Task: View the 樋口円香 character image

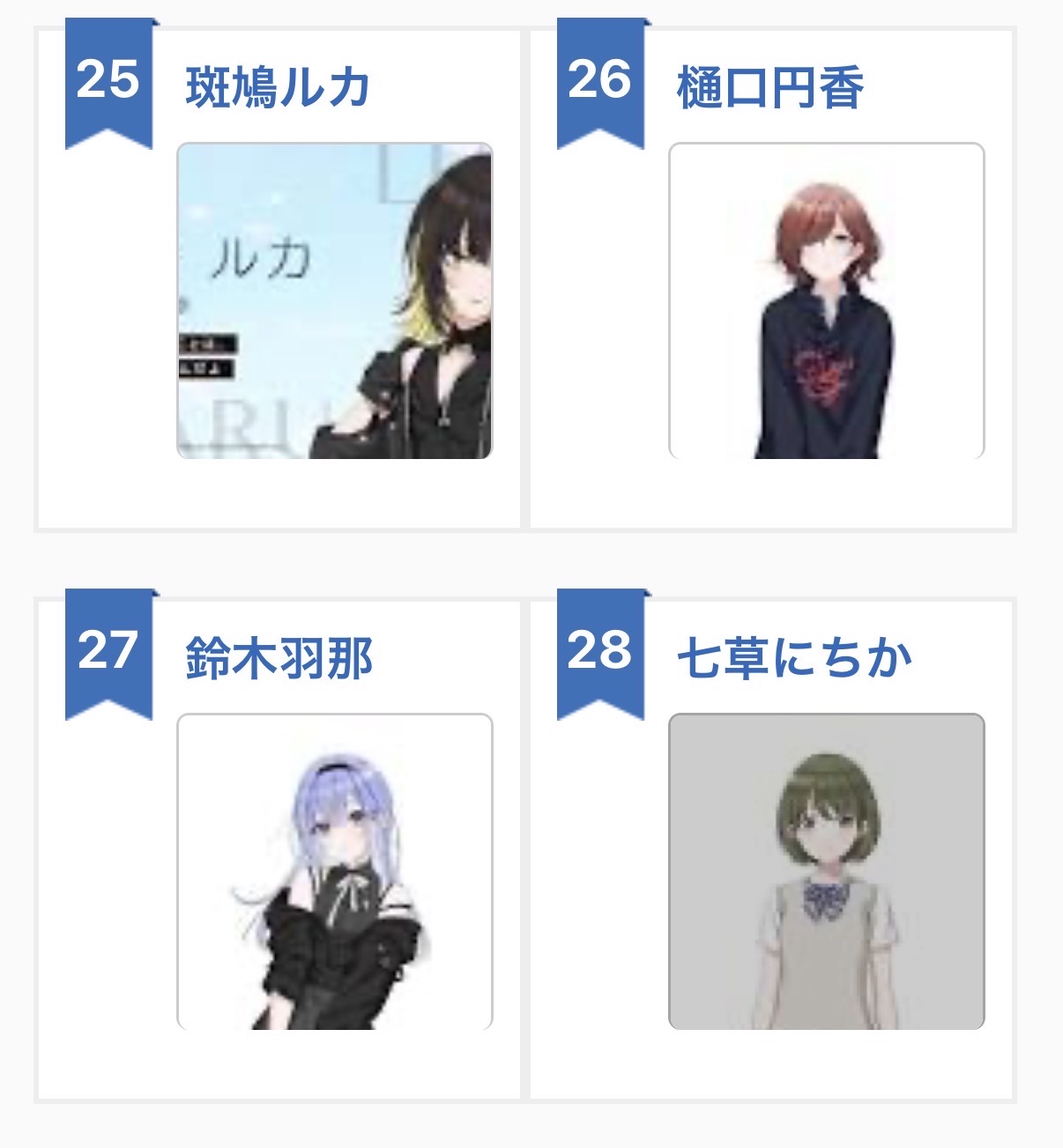Action: 826,300
